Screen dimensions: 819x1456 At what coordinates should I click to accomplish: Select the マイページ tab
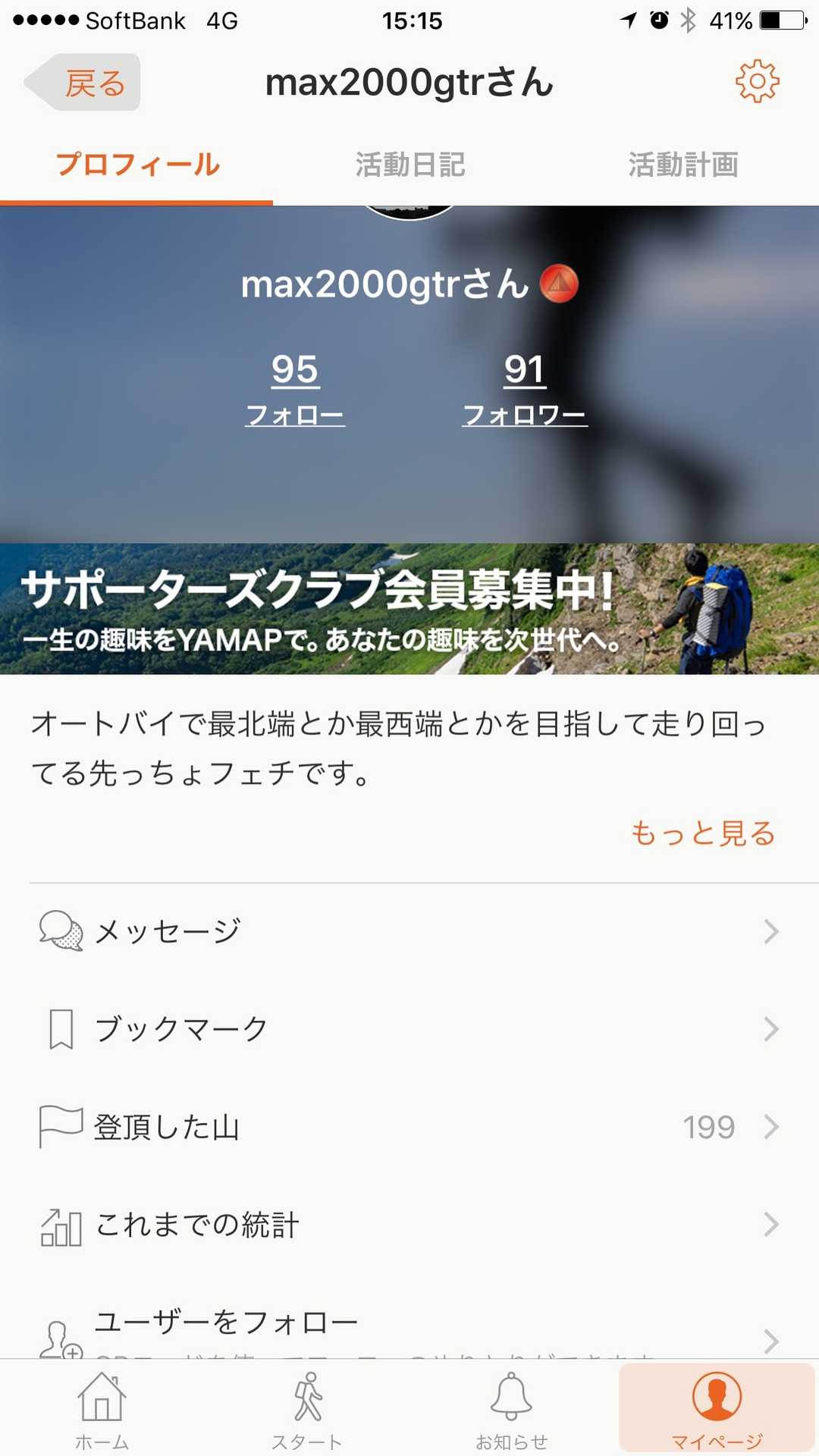(717, 1408)
